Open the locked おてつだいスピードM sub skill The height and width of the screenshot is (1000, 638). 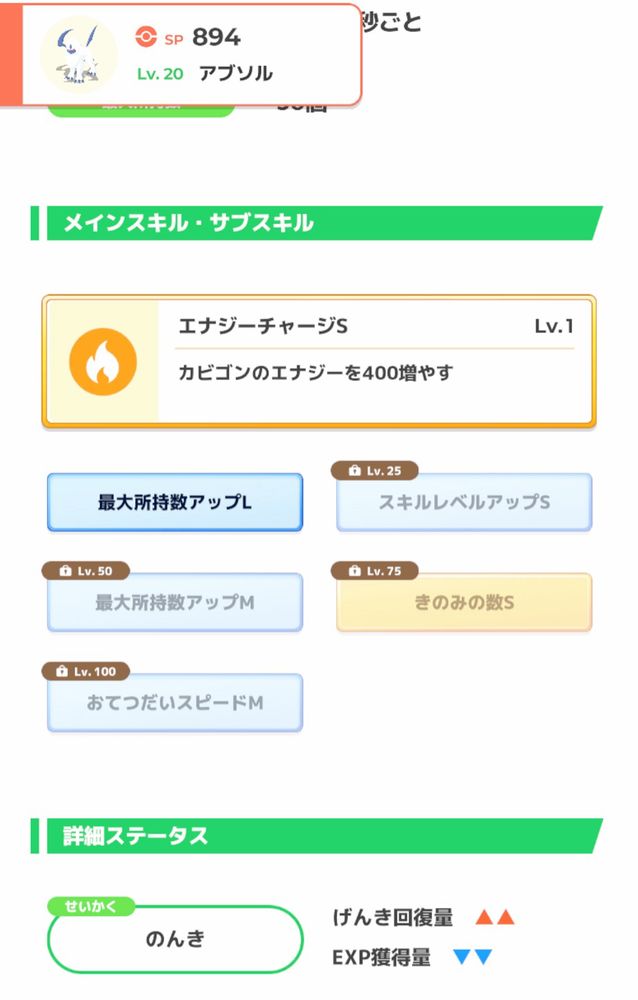175,702
